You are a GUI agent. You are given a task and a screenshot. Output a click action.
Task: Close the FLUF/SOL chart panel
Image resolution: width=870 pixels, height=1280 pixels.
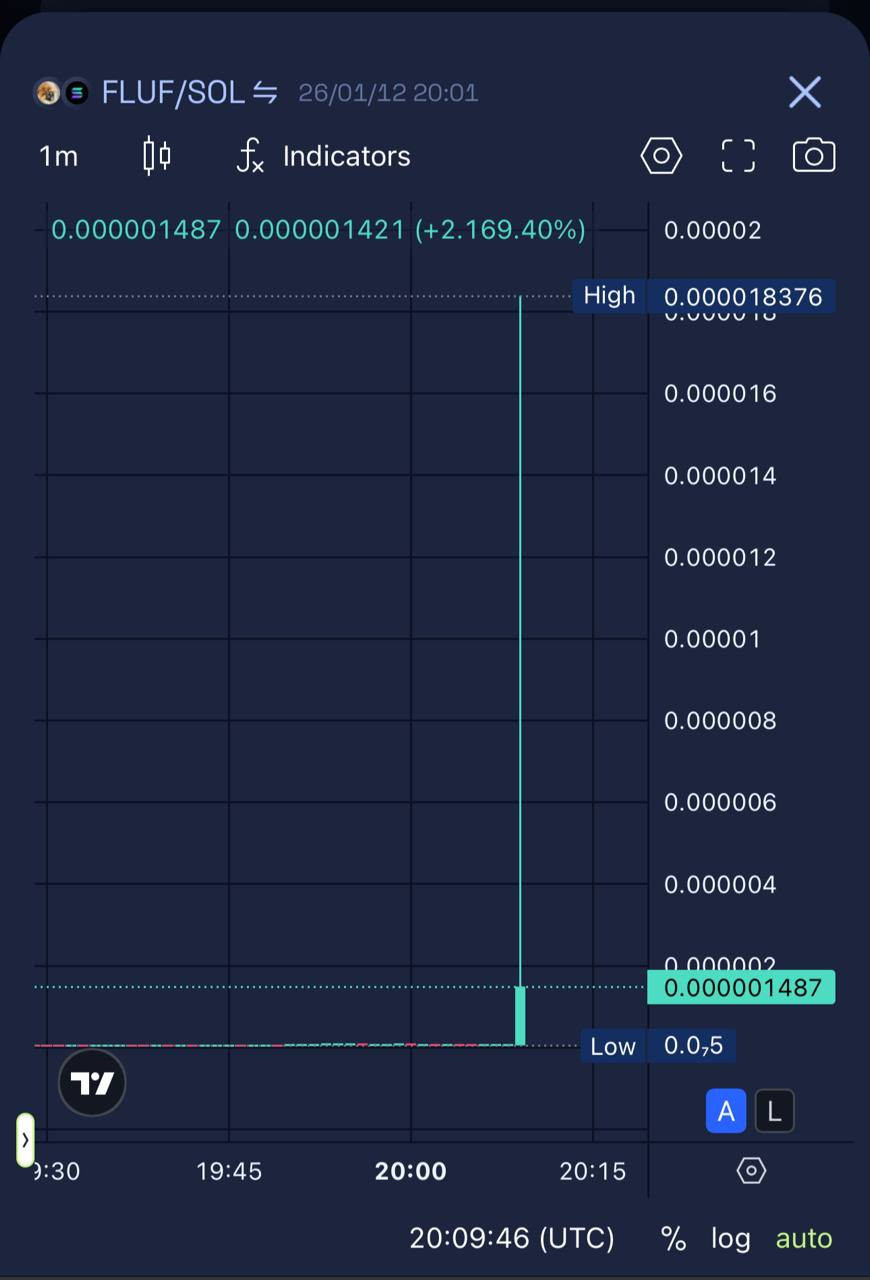tap(804, 93)
